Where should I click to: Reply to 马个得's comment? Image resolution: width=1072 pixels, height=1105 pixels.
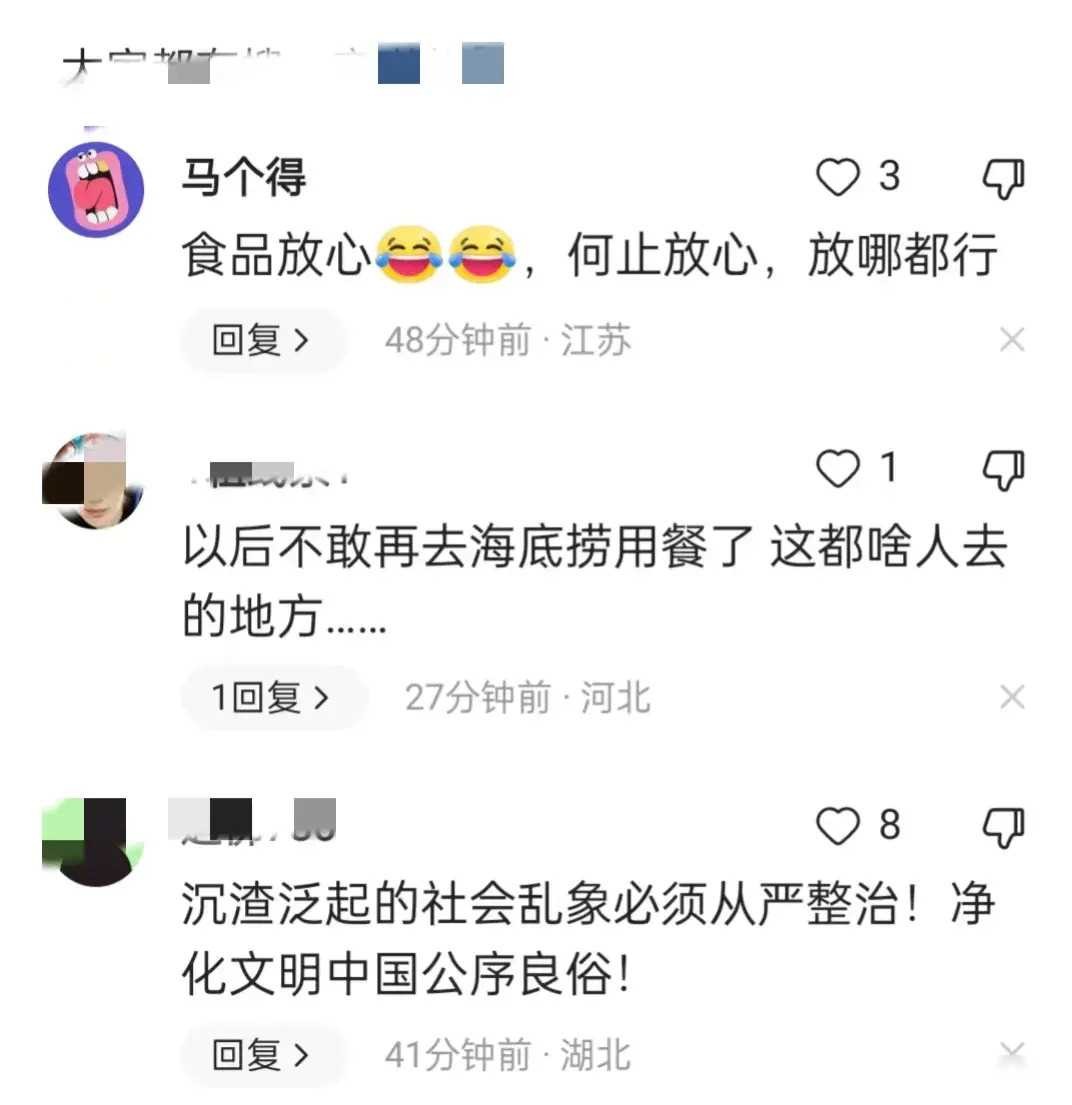point(262,341)
